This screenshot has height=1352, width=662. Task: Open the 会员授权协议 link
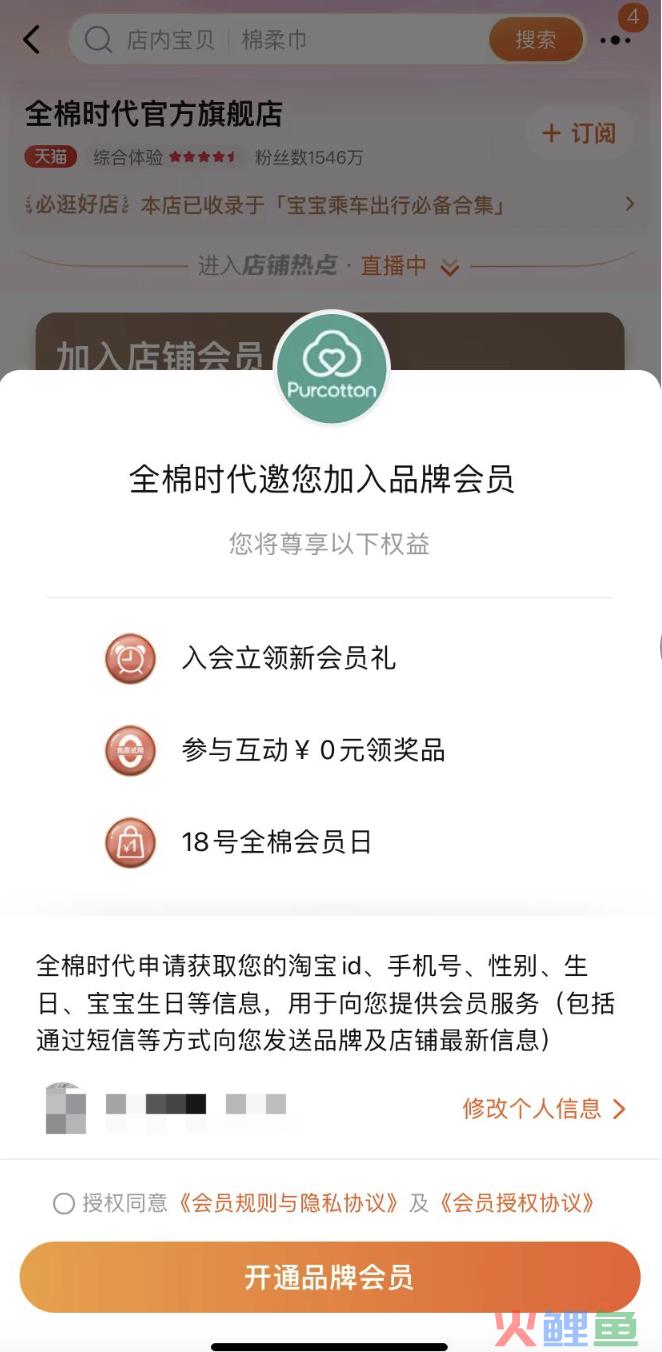click(x=517, y=1203)
